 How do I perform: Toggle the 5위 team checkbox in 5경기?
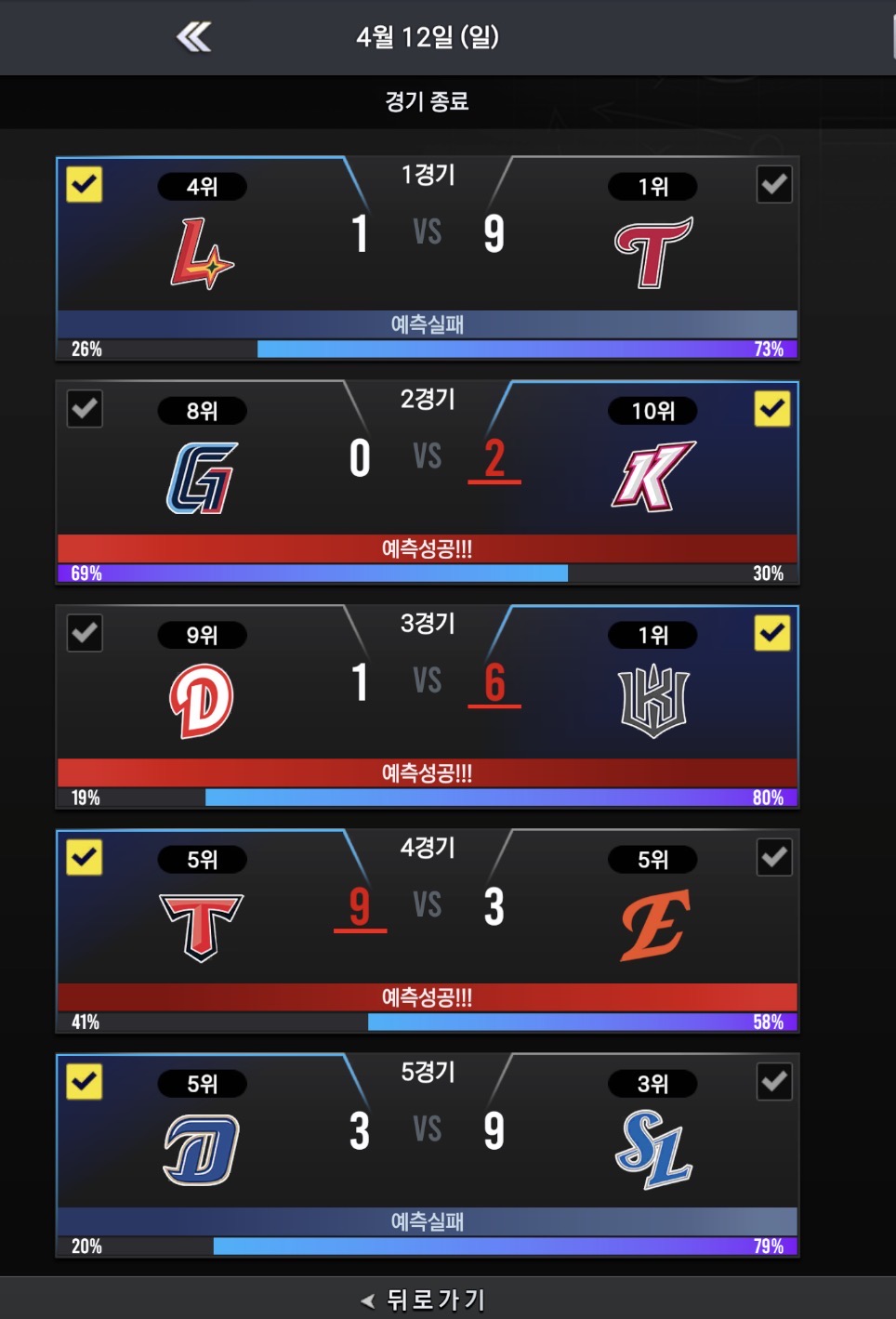pos(85,1081)
